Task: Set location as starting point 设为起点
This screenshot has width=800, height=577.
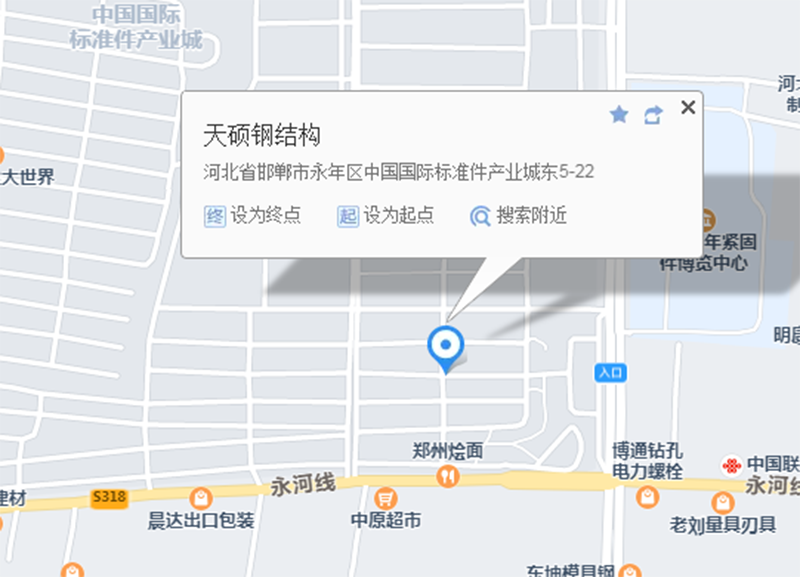Action: (386, 215)
